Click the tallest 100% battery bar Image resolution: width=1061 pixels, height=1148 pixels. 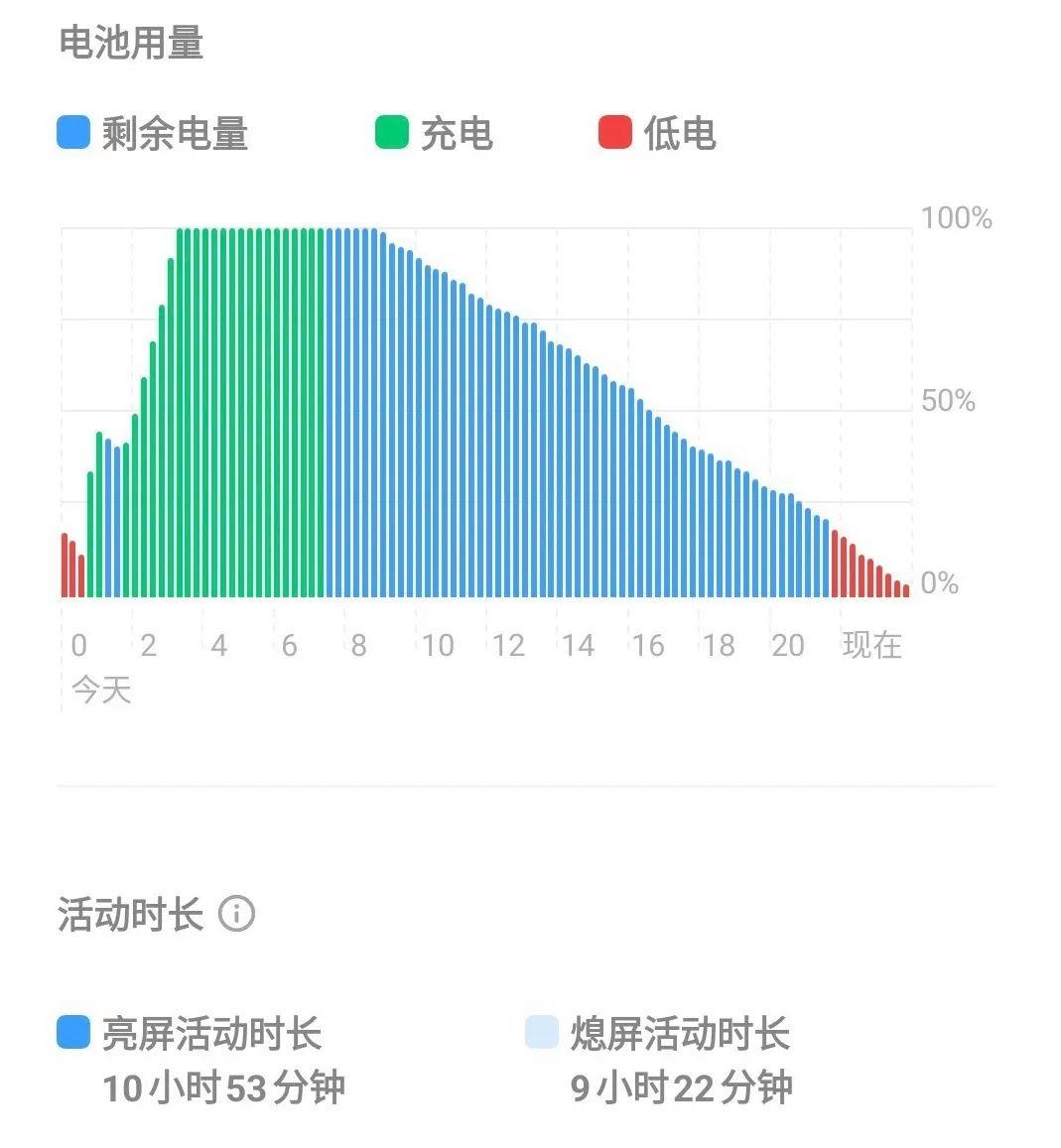347,397
